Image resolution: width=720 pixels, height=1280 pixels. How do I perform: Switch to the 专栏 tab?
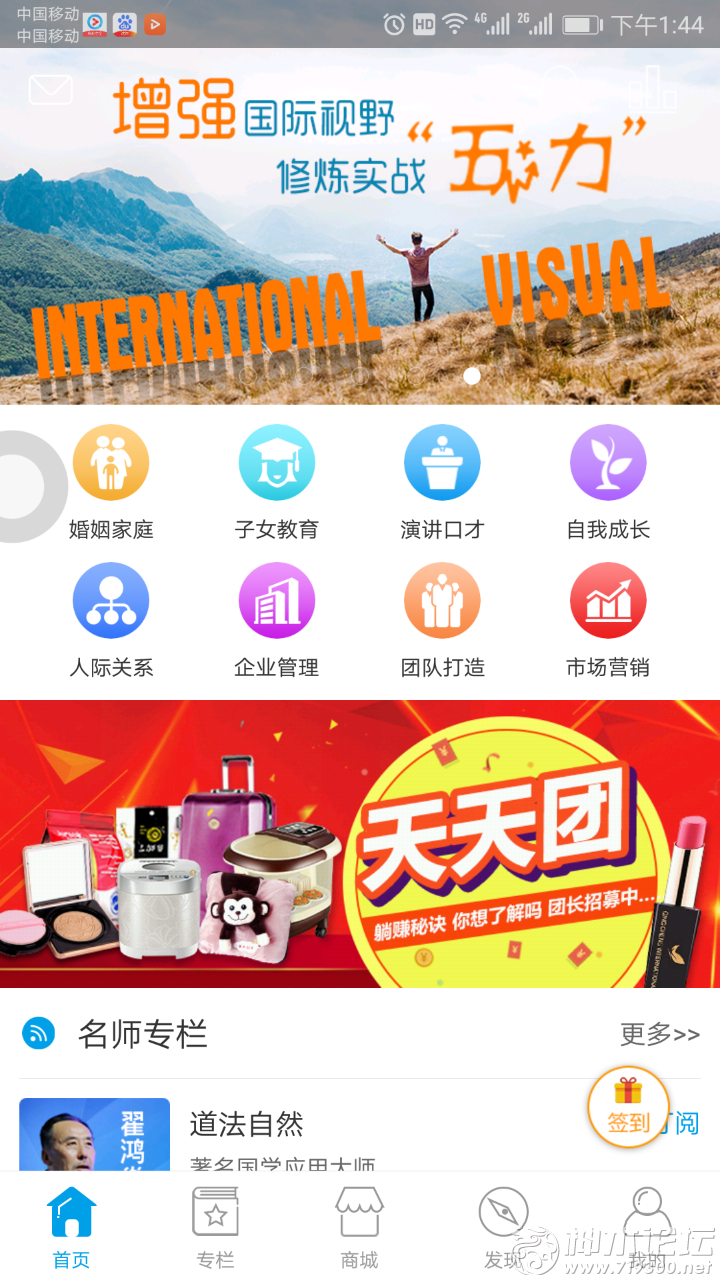pyautogui.click(x=215, y=1228)
